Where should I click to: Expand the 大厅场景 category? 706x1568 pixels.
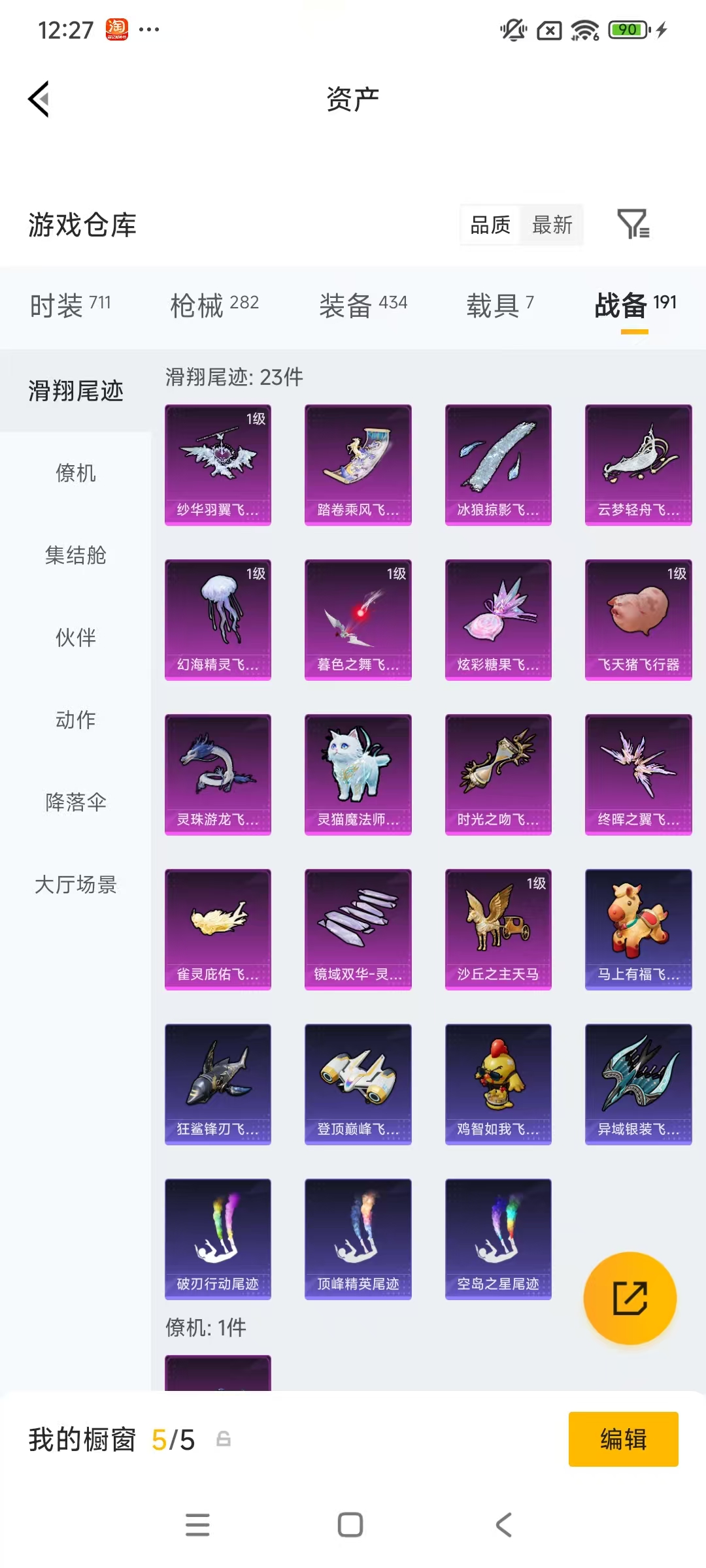(75, 885)
